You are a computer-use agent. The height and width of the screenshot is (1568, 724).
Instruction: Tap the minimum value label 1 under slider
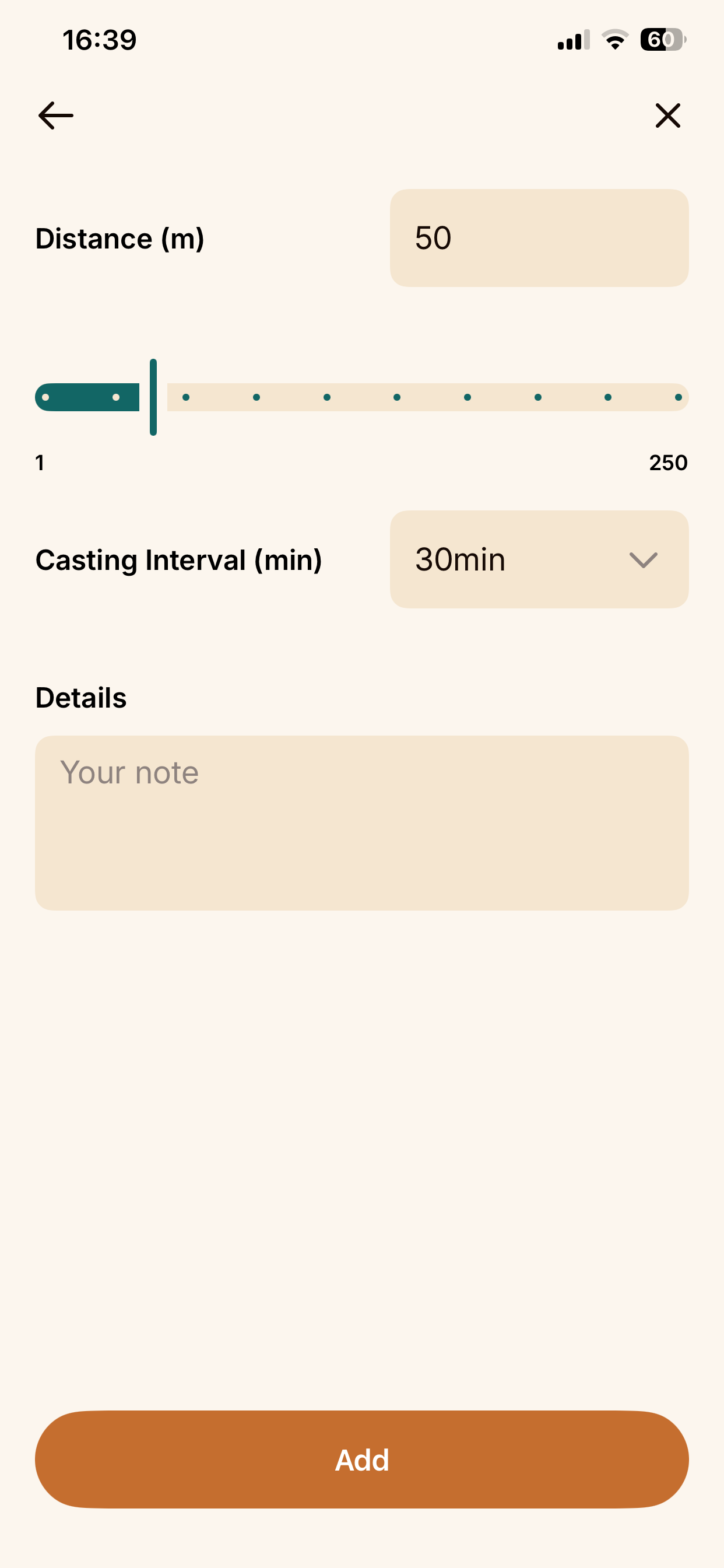[x=40, y=463]
